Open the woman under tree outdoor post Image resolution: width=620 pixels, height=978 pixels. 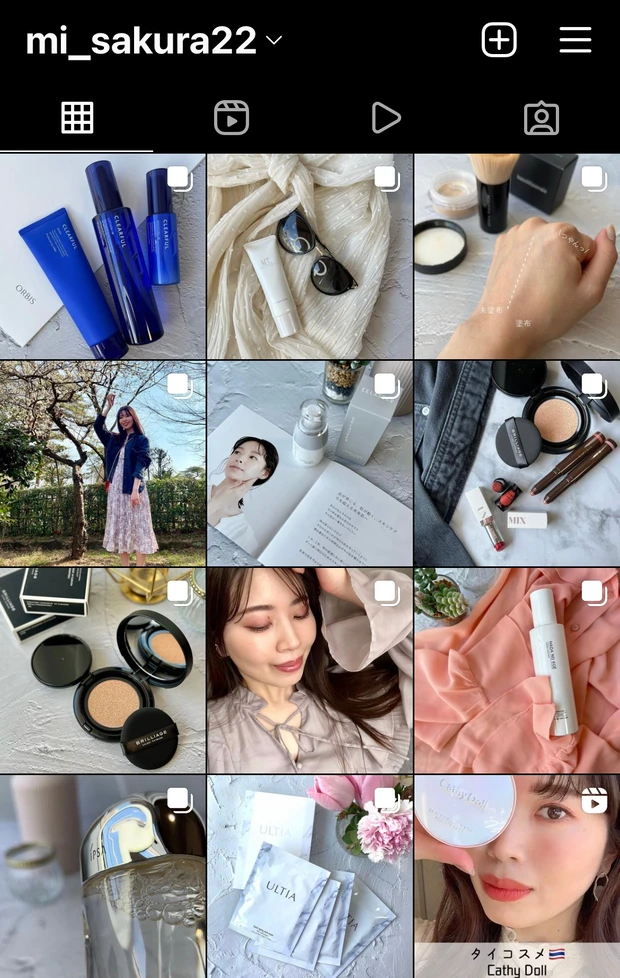tap(103, 464)
